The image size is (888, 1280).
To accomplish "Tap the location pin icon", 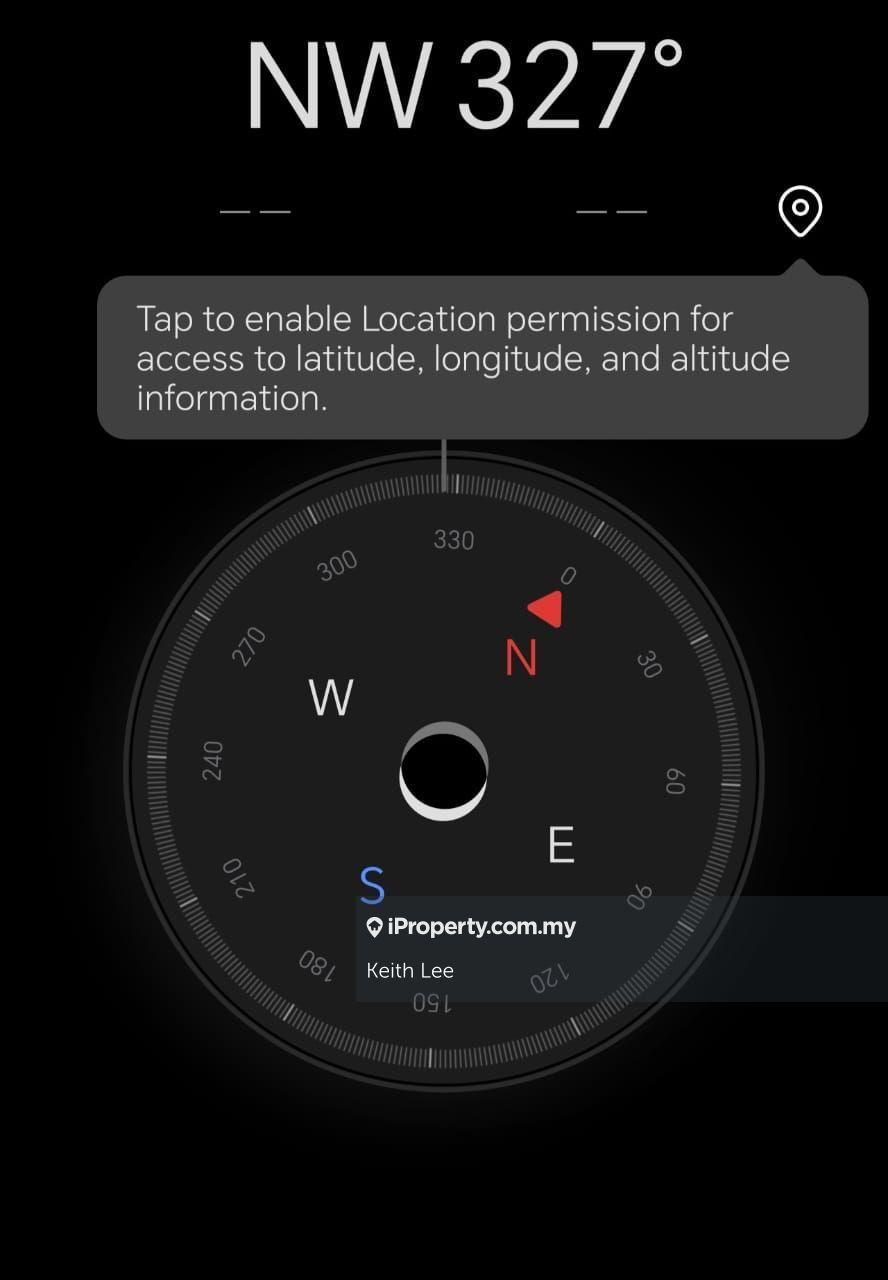I will 800,211.
